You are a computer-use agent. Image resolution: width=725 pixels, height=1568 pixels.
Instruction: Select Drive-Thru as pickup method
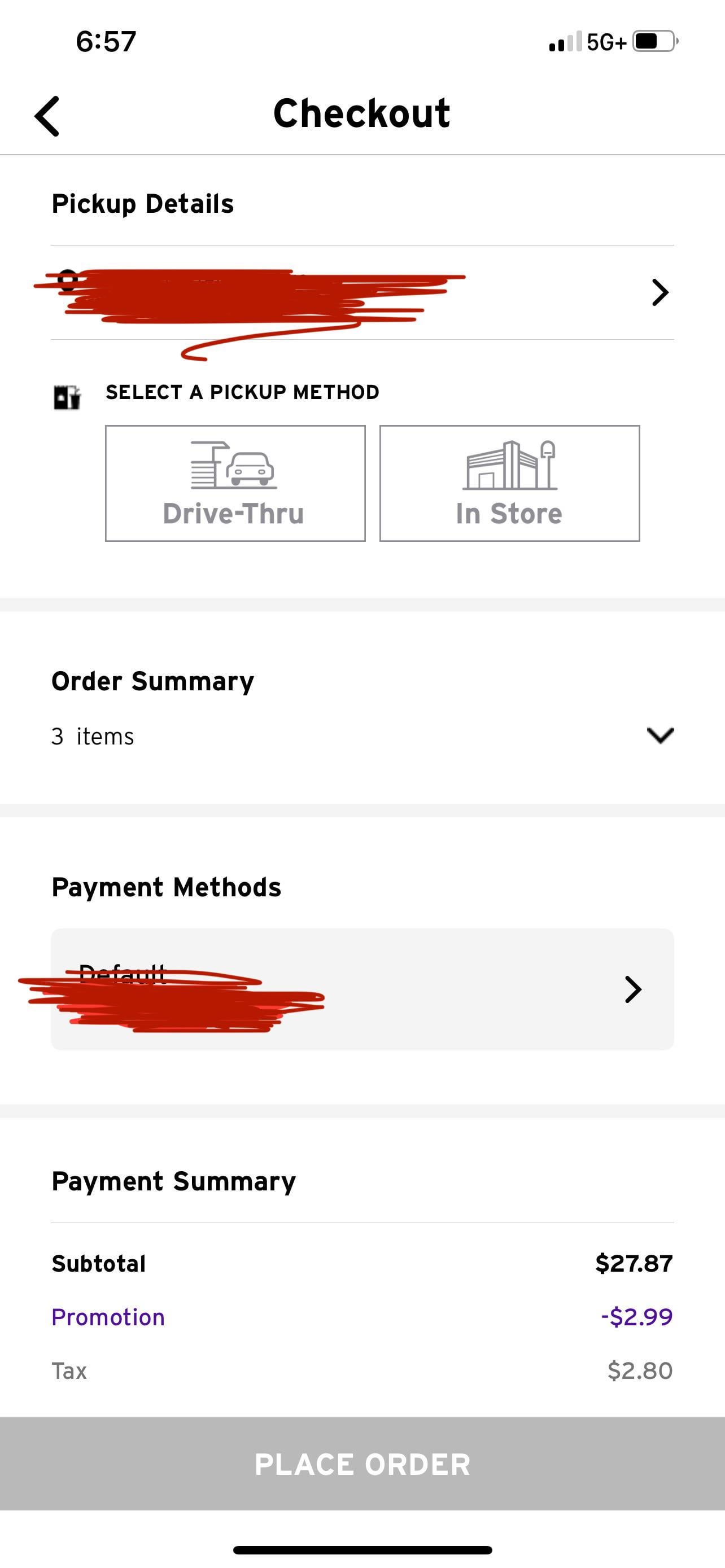pyautogui.click(x=235, y=483)
